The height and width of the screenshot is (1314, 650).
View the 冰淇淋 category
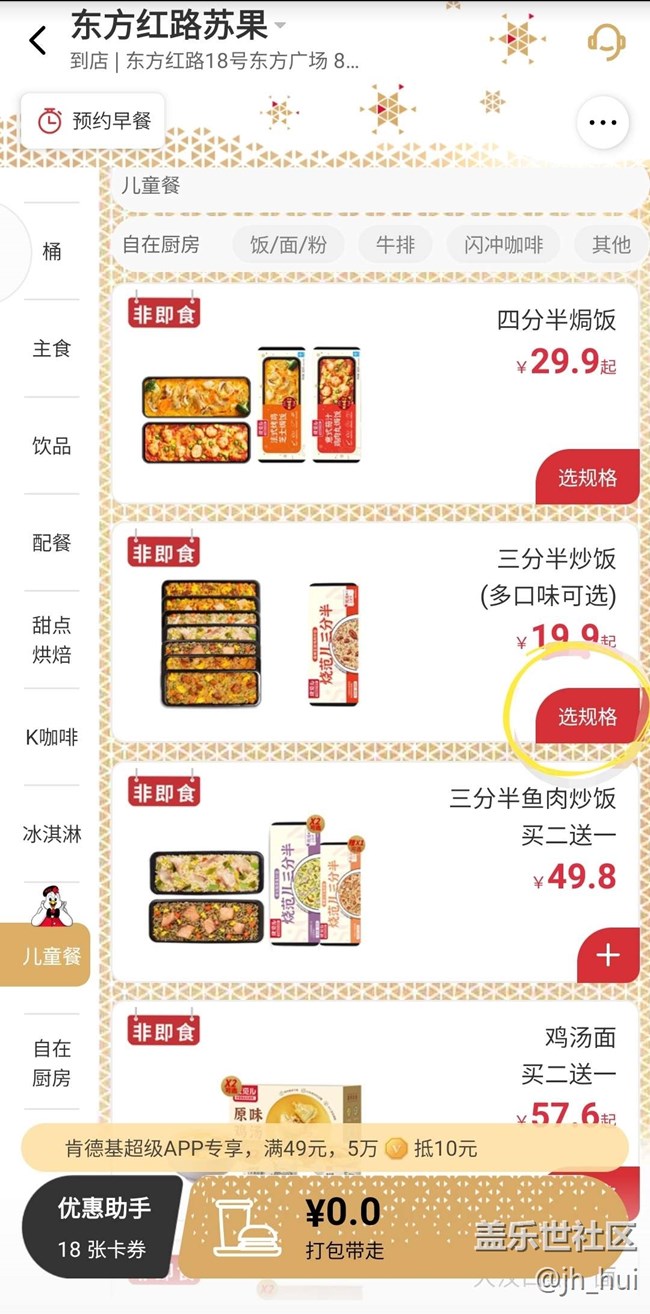[51, 834]
